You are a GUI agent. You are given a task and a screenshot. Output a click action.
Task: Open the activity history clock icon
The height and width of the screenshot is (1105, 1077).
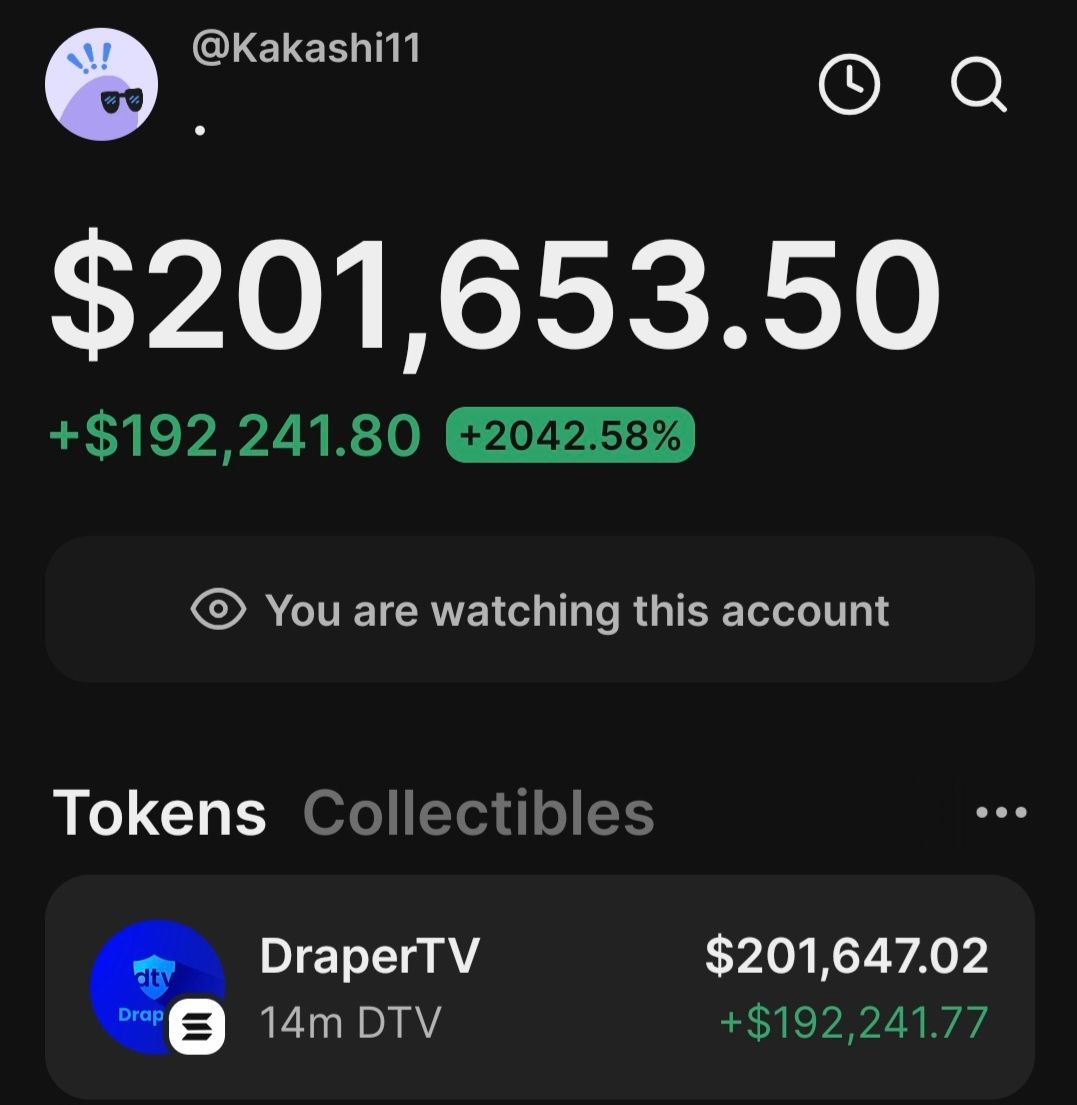tap(849, 85)
